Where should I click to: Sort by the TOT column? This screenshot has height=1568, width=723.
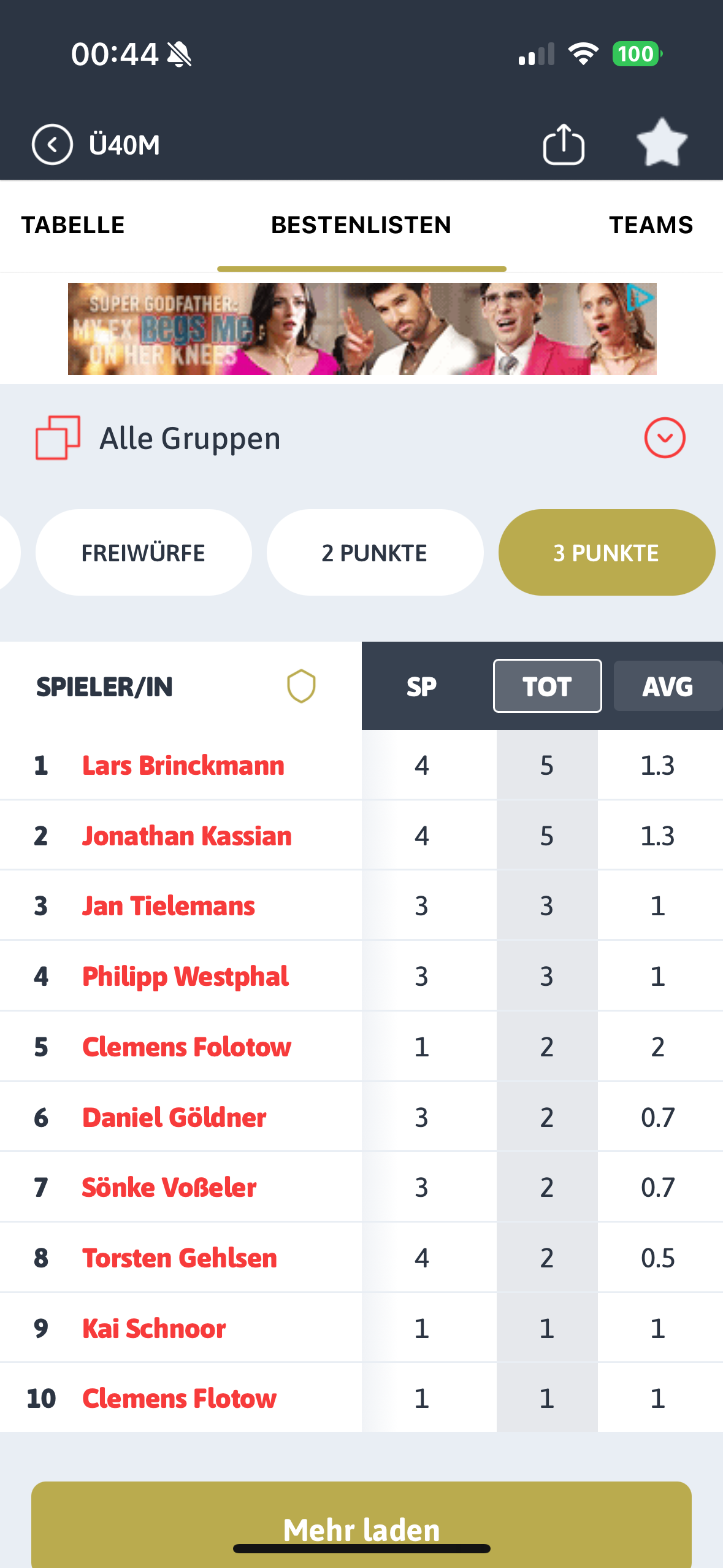coord(547,686)
